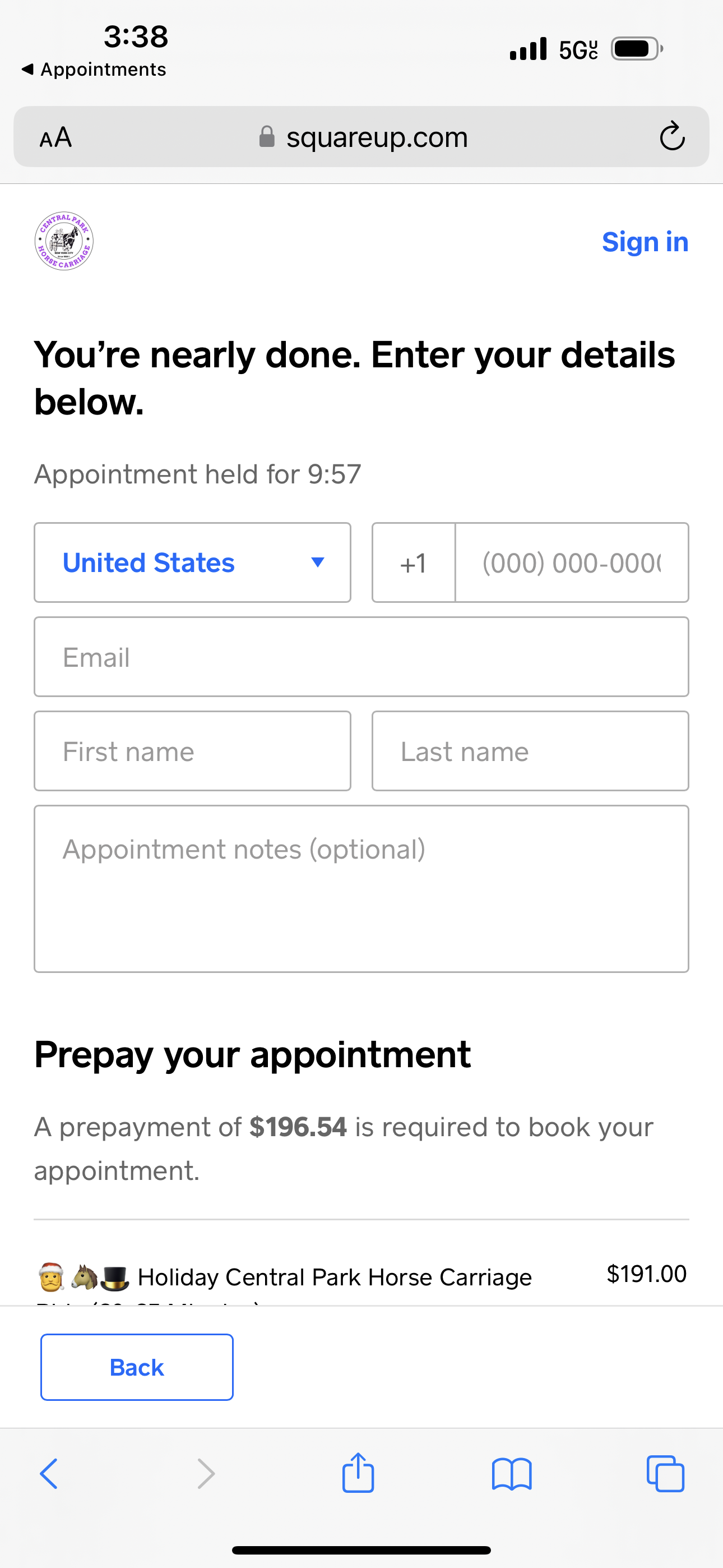
Task: Open the AA text size controls
Action: click(x=55, y=137)
